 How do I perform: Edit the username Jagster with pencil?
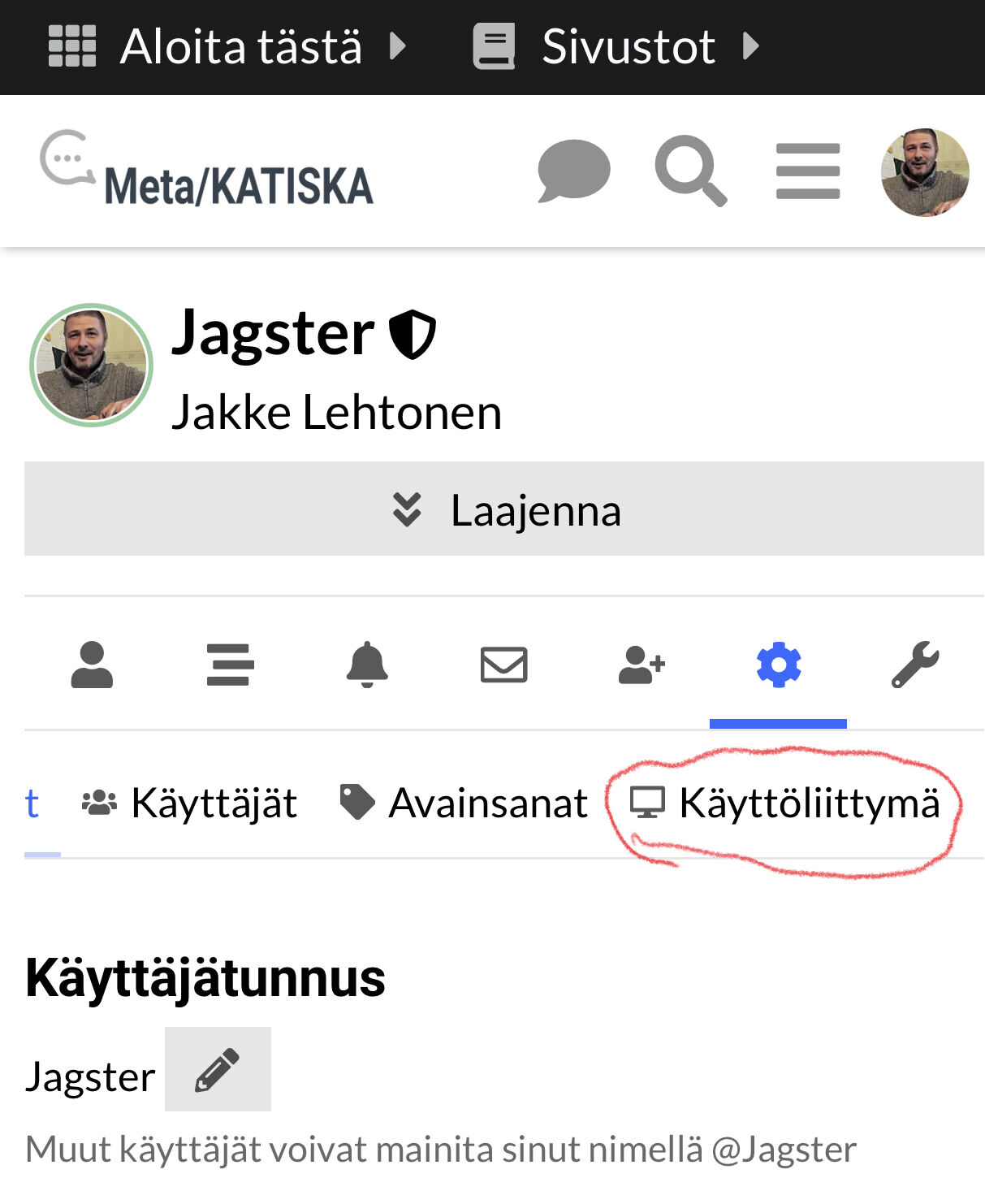(218, 1069)
